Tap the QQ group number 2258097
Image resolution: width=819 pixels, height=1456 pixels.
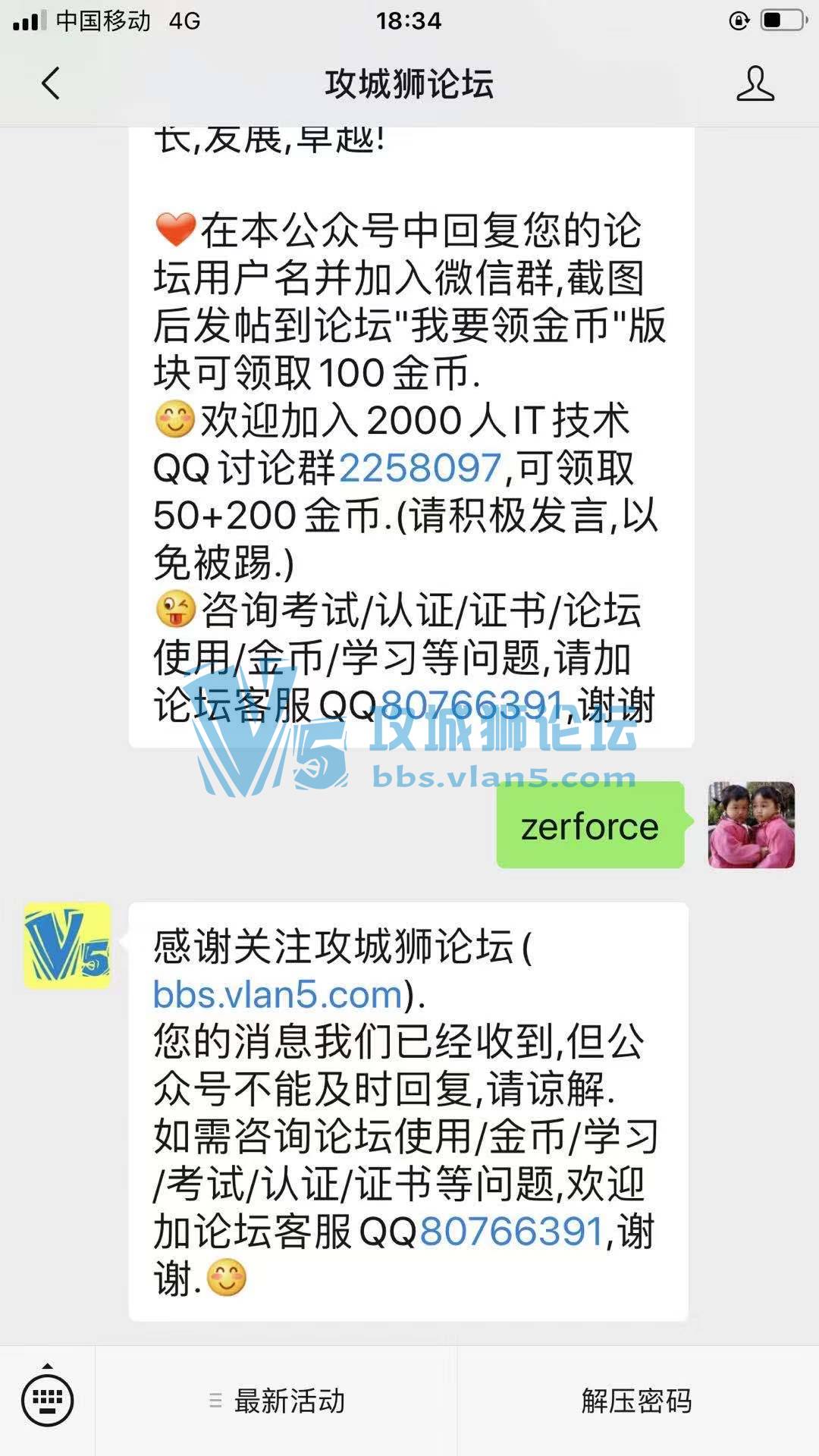pyautogui.click(x=419, y=468)
